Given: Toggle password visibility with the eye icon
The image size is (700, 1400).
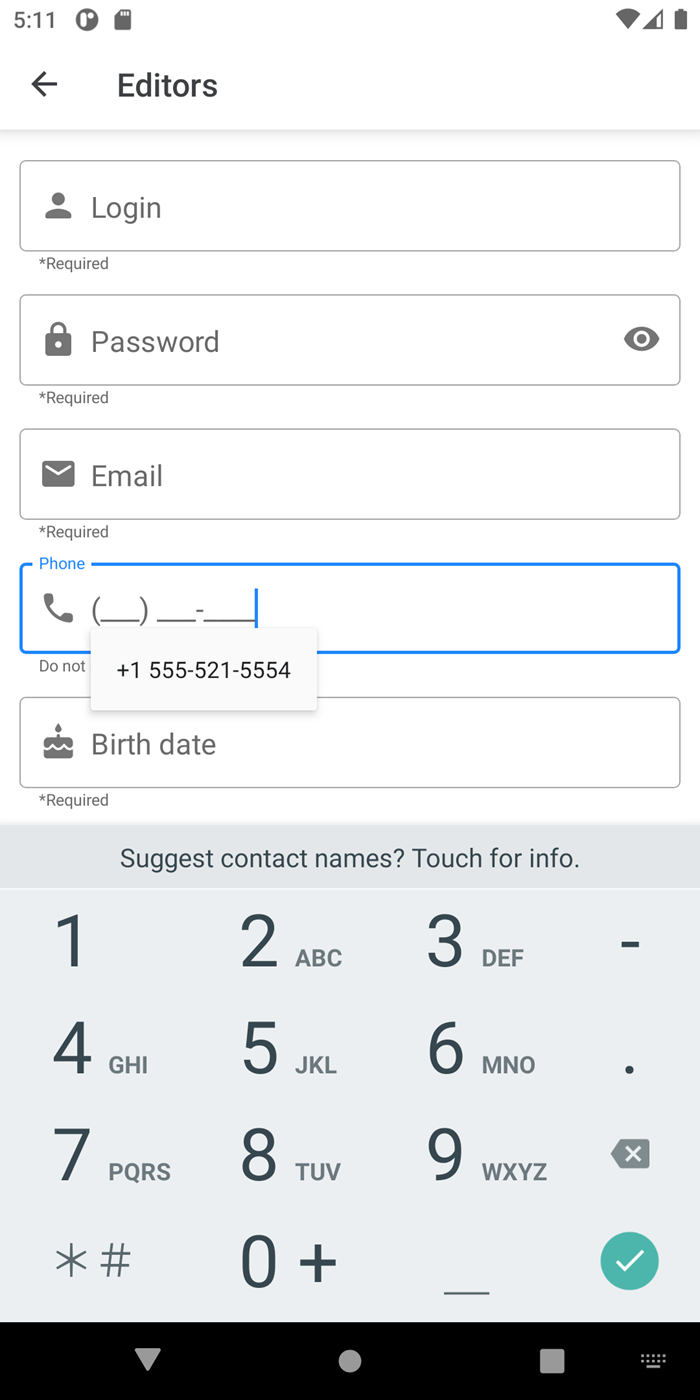Looking at the screenshot, I should [641, 340].
